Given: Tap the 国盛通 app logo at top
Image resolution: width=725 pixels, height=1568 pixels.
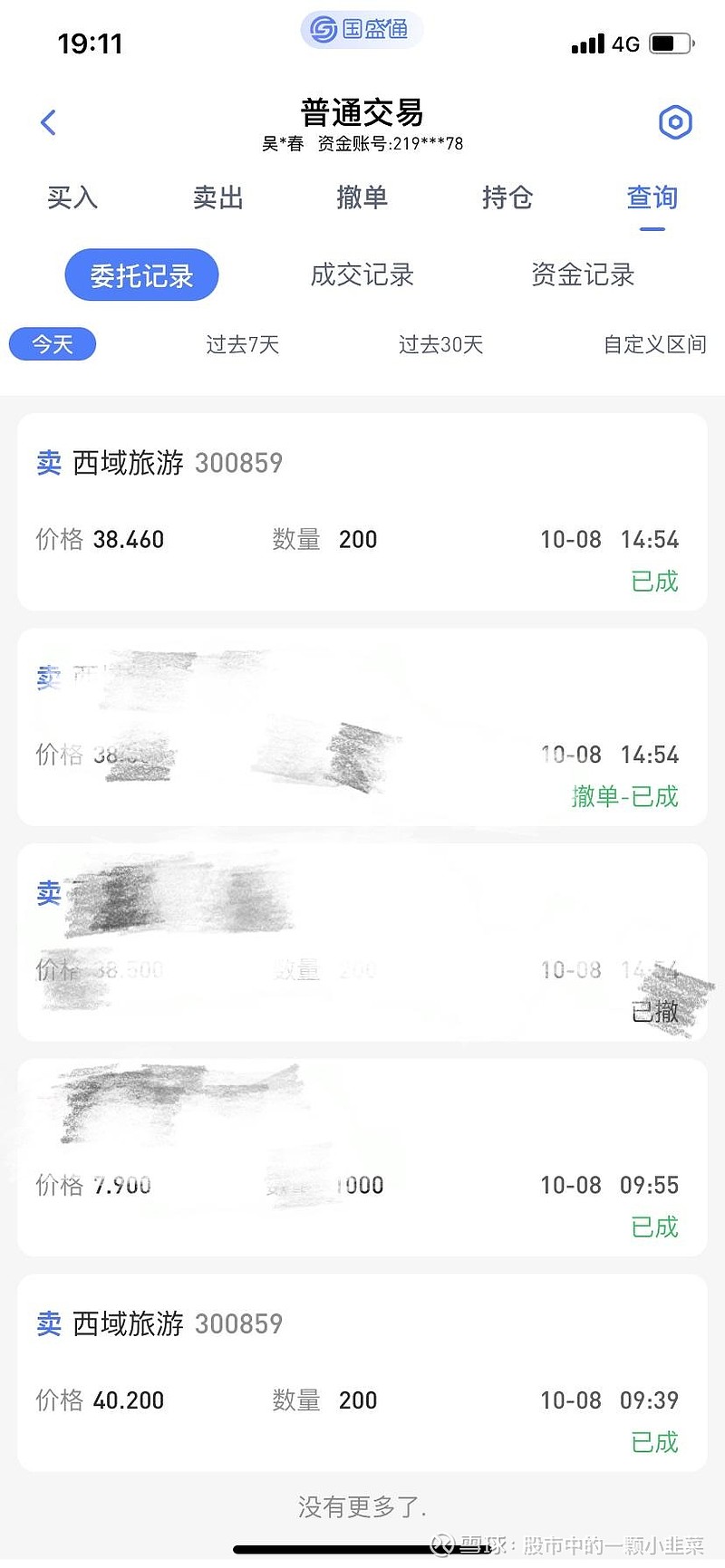Looking at the screenshot, I should (x=360, y=28).
